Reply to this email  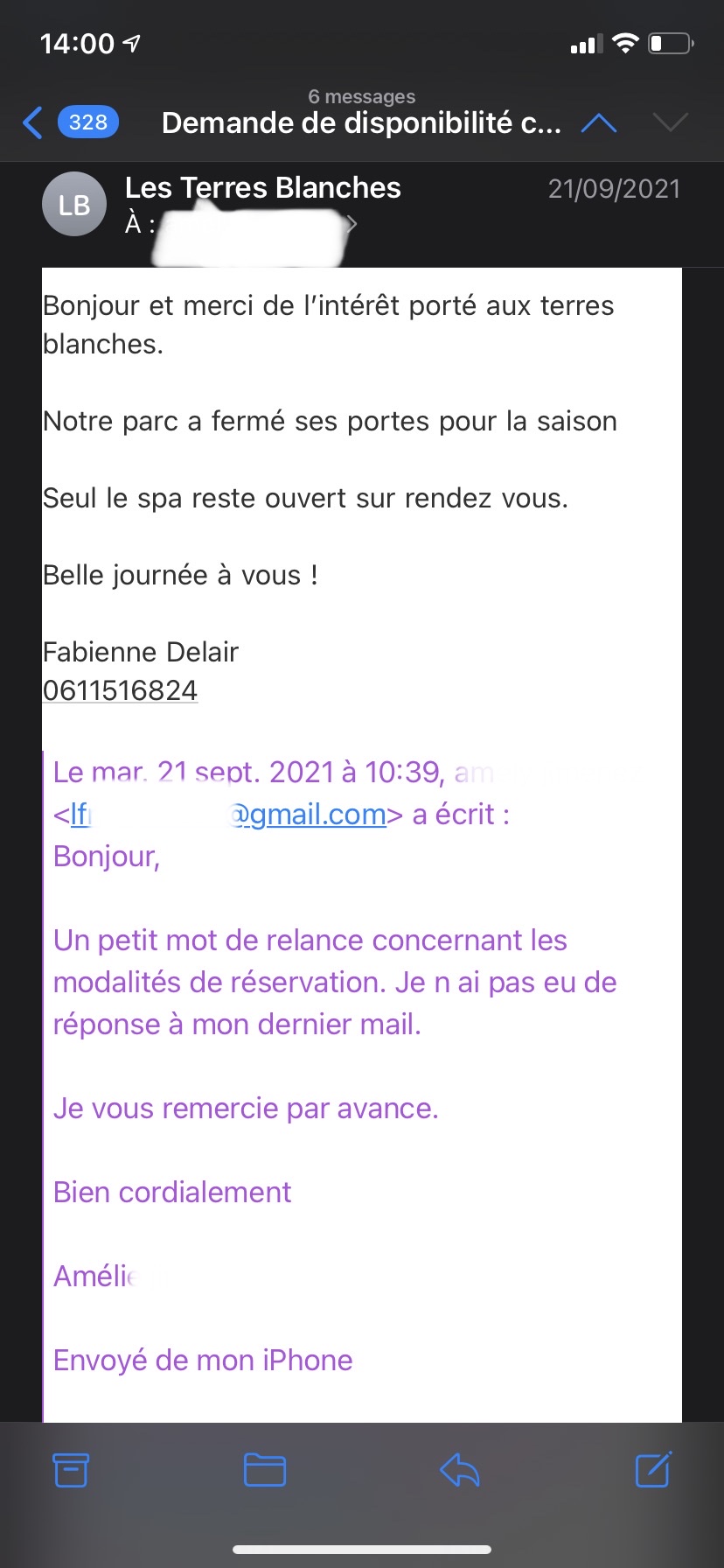460,1470
